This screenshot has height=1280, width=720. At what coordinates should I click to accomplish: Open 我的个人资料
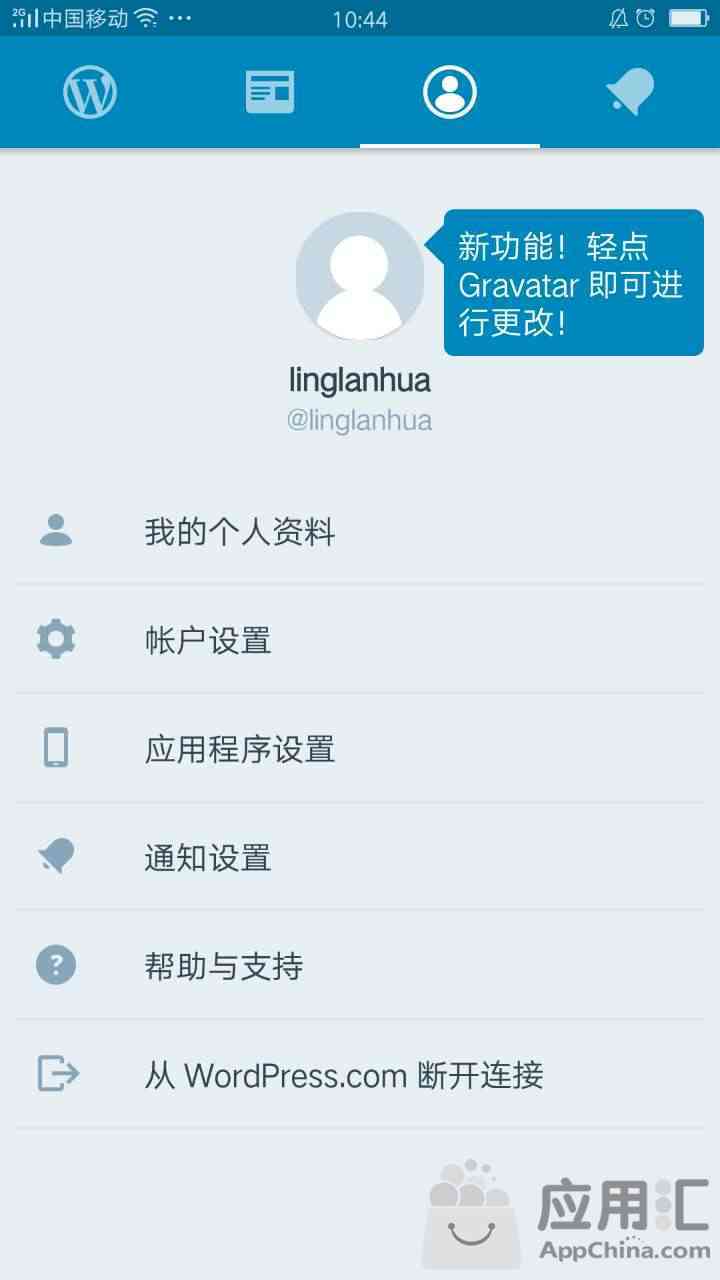(360, 531)
